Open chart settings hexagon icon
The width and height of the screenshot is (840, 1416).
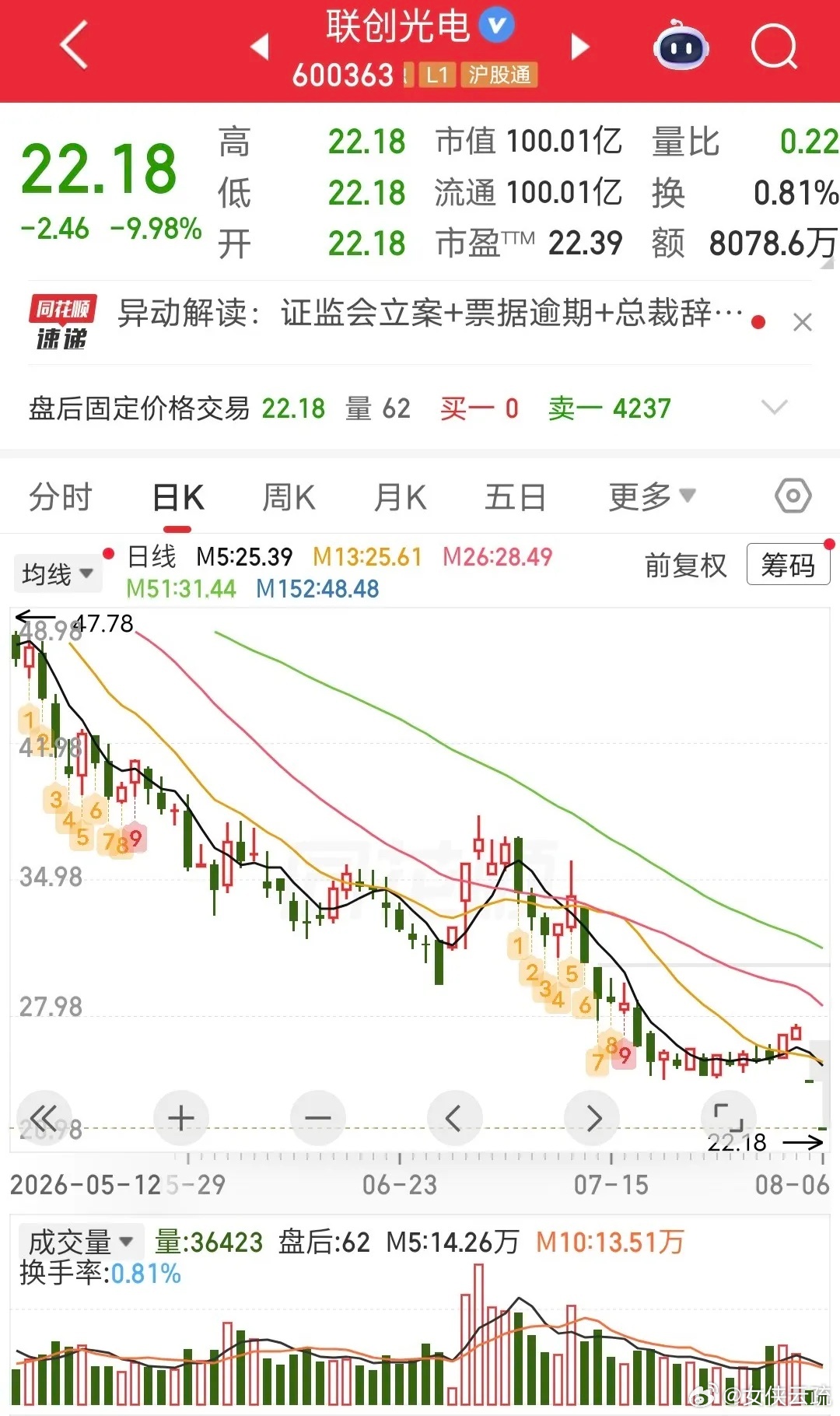pos(793,496)
